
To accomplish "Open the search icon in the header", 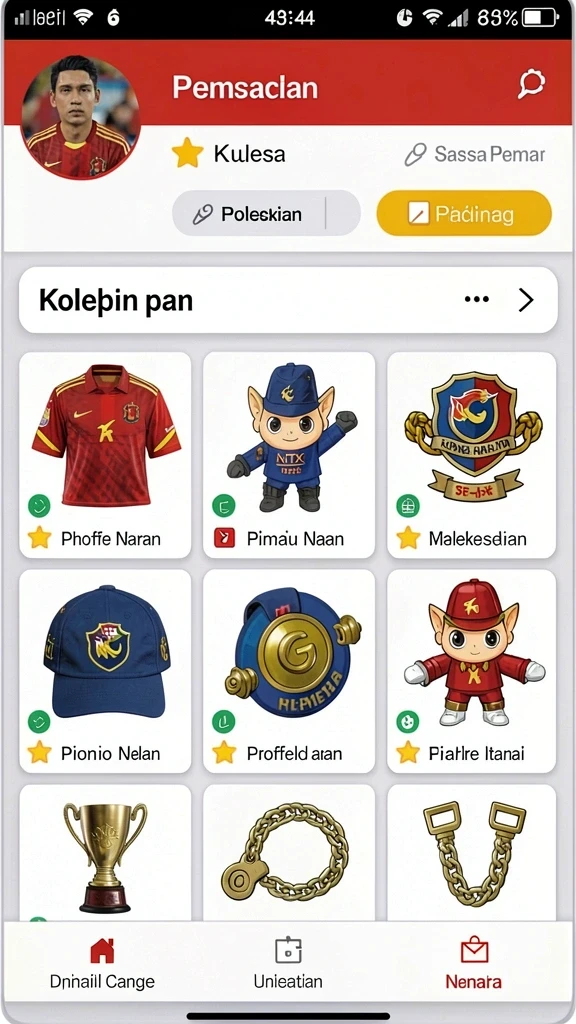I will [531, 84].
